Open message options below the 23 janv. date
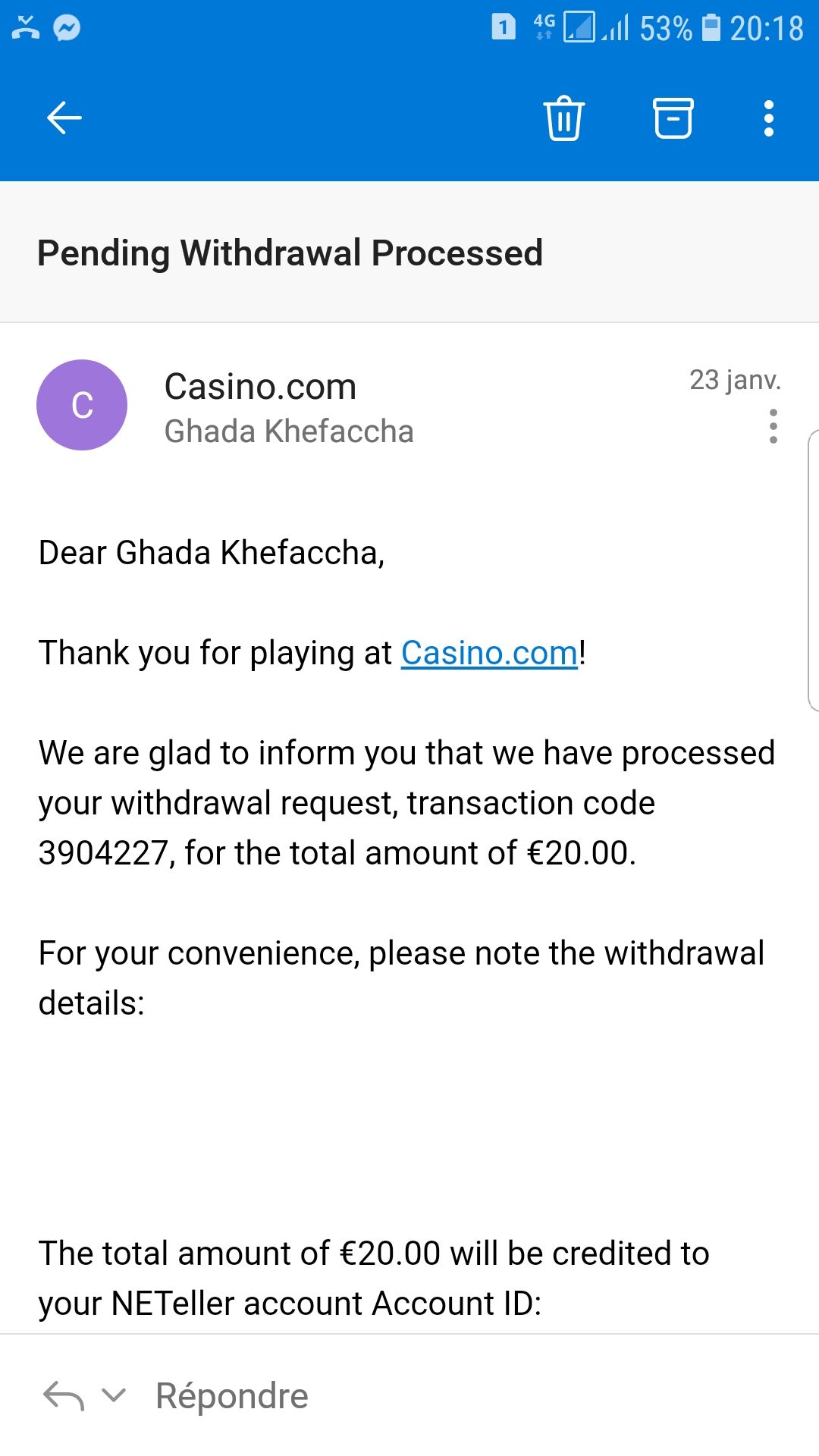The height and width of the screenshot is (1456, 819). tap(773, 426)
